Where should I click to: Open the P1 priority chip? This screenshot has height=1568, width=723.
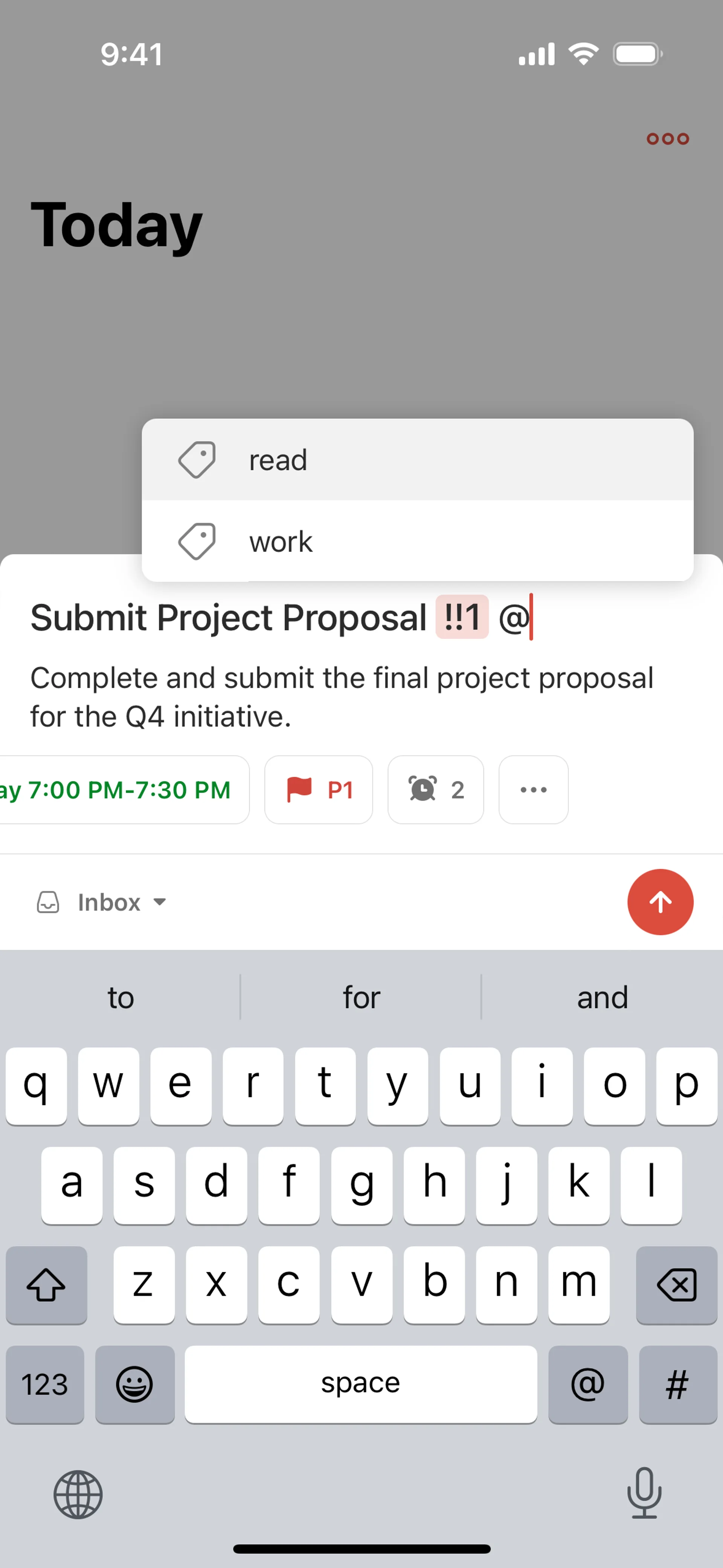pos(318,790)
